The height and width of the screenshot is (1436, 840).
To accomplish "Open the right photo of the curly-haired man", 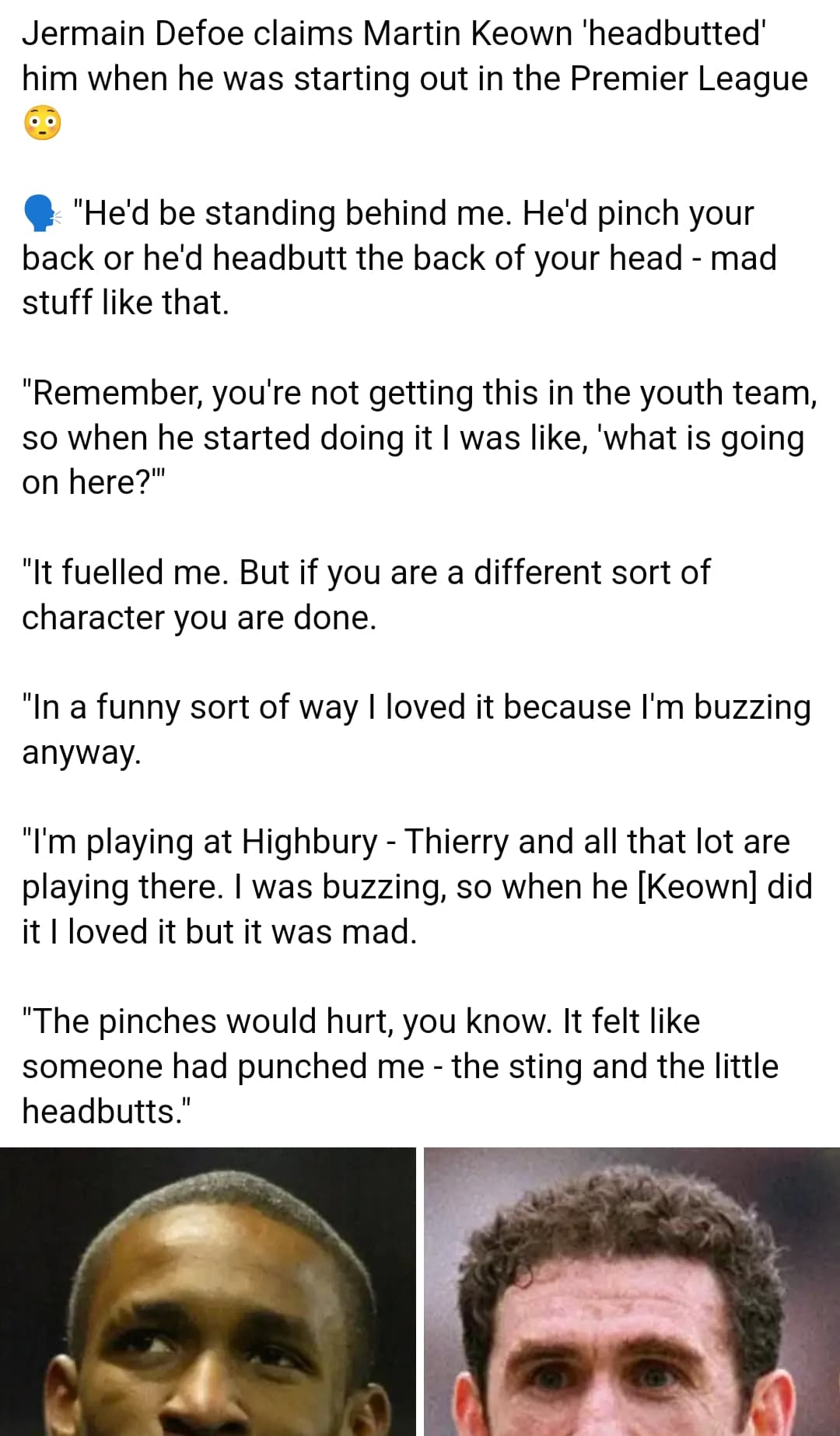I will tap(632, 1291).
